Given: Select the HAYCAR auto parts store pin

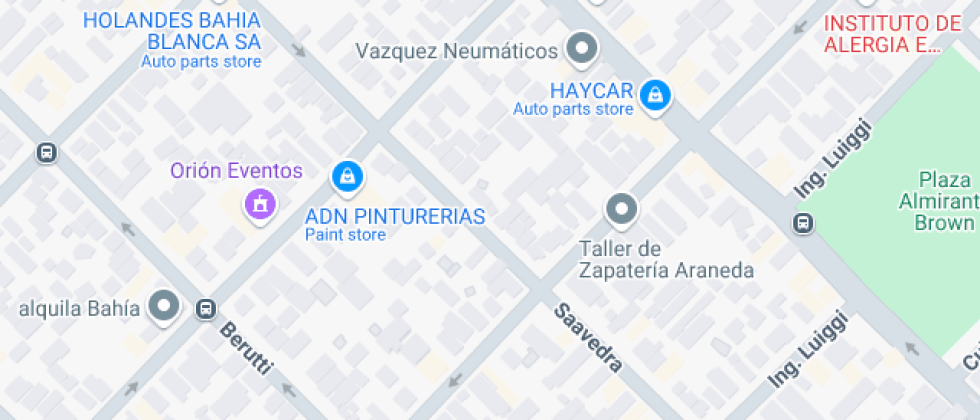Looking at the screenshot, I should click(655, 94).
